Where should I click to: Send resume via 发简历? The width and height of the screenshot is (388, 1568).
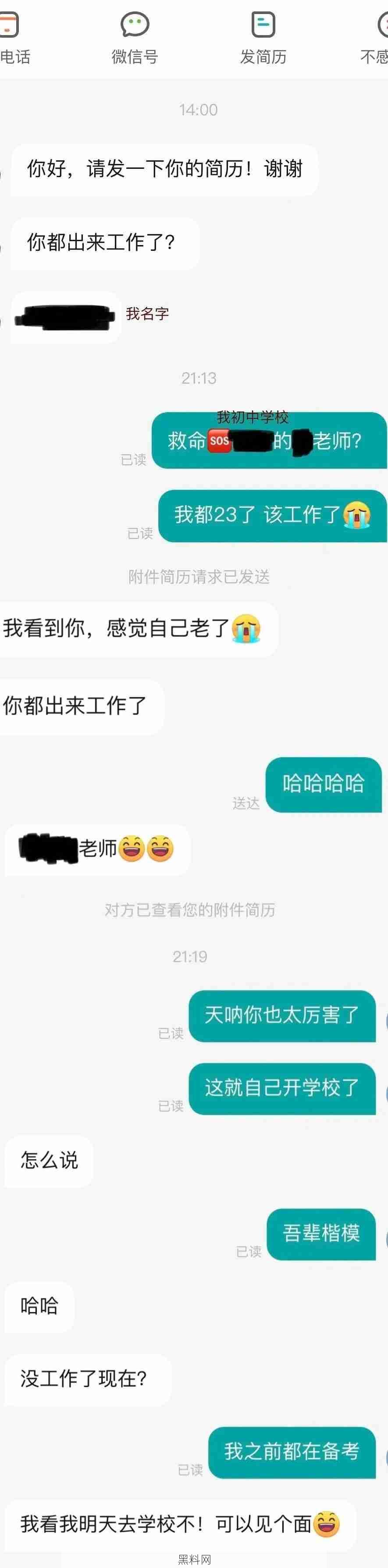[x=263, y=38]
